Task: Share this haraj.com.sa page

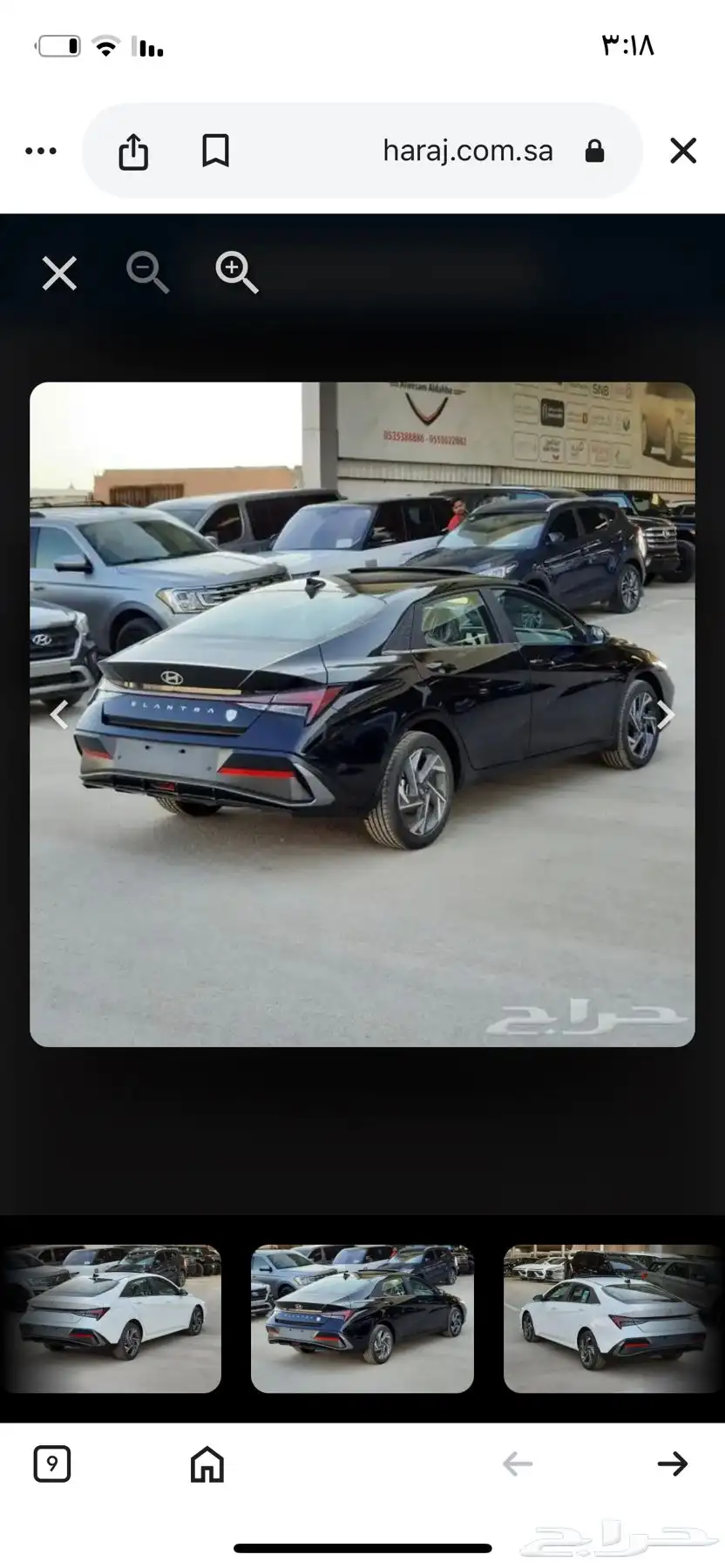Action: tap(133, 151)
